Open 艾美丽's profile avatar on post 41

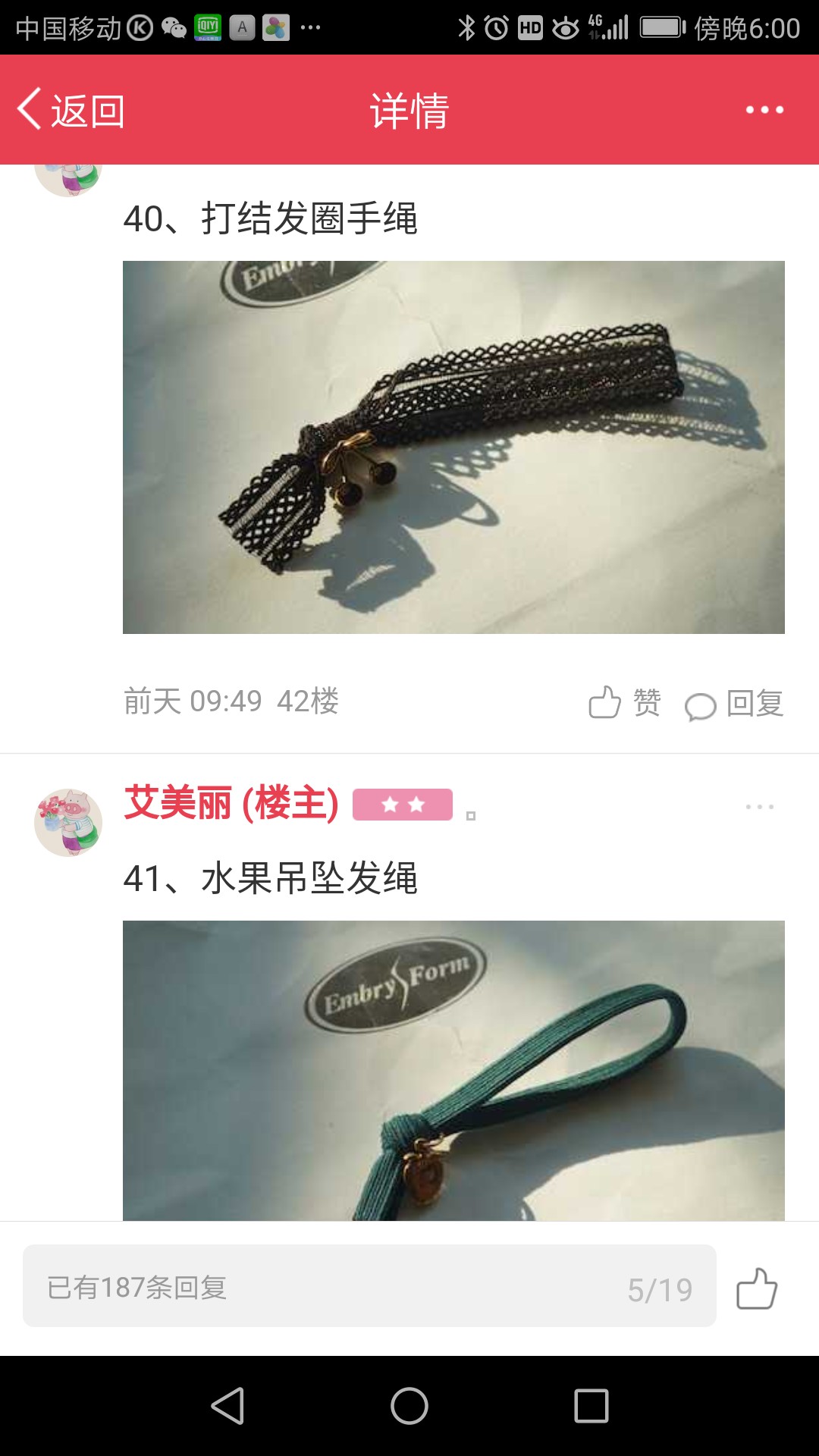click(68, 823)
